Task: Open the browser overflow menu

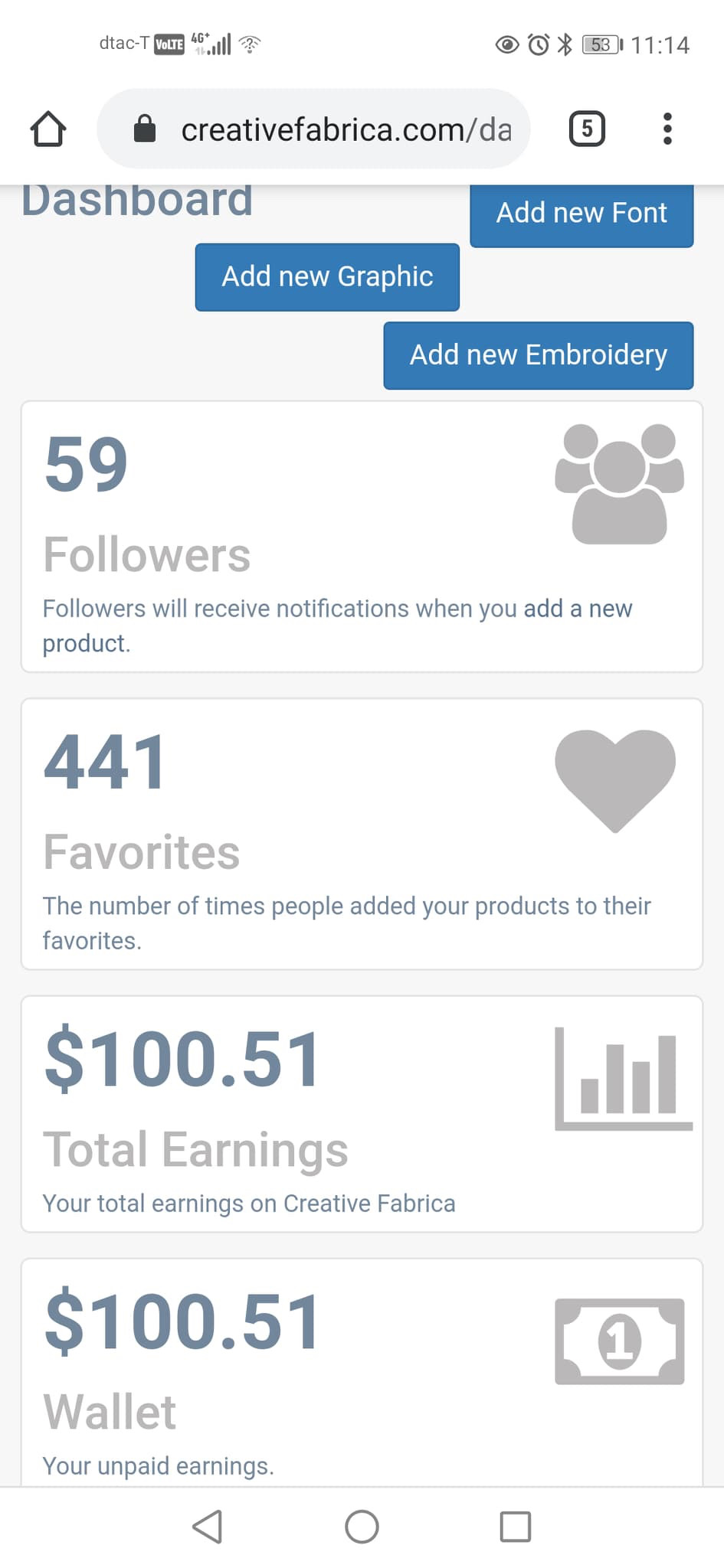Action: pyautogui.click(x=667, y=129)
